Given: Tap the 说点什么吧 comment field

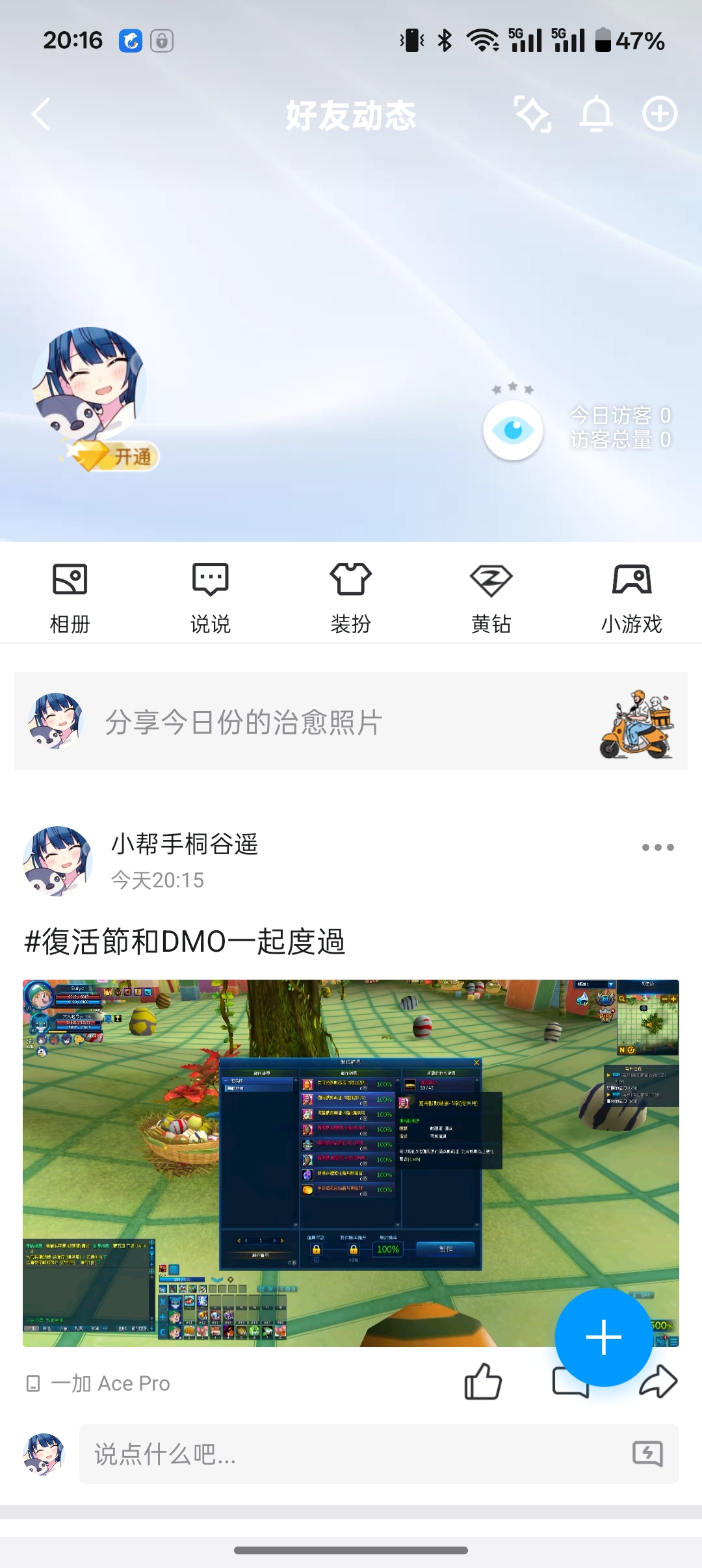Looking at the screenshot, I should 351,1454.
